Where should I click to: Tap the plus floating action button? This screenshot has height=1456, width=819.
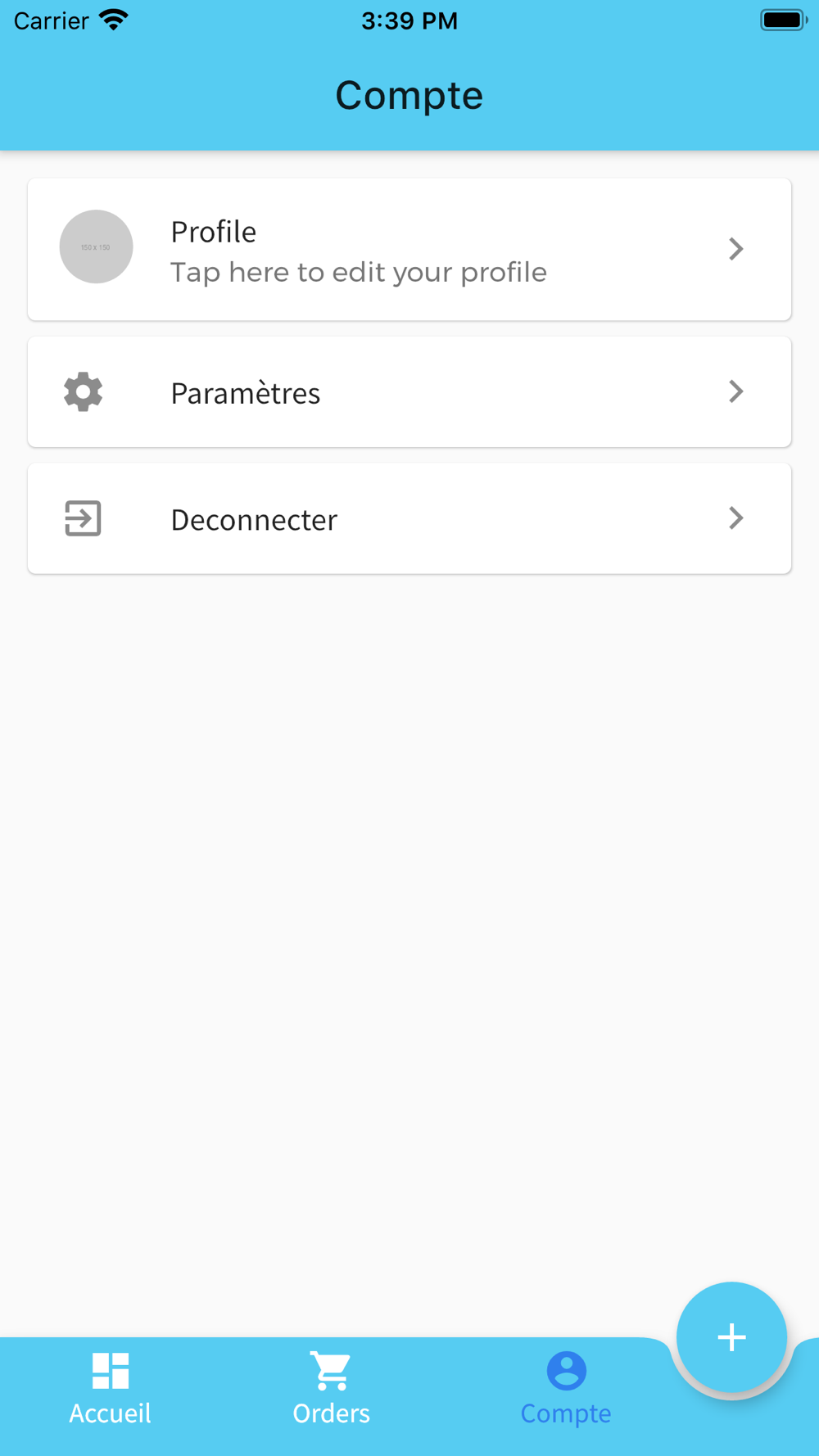pos(731,1337)
